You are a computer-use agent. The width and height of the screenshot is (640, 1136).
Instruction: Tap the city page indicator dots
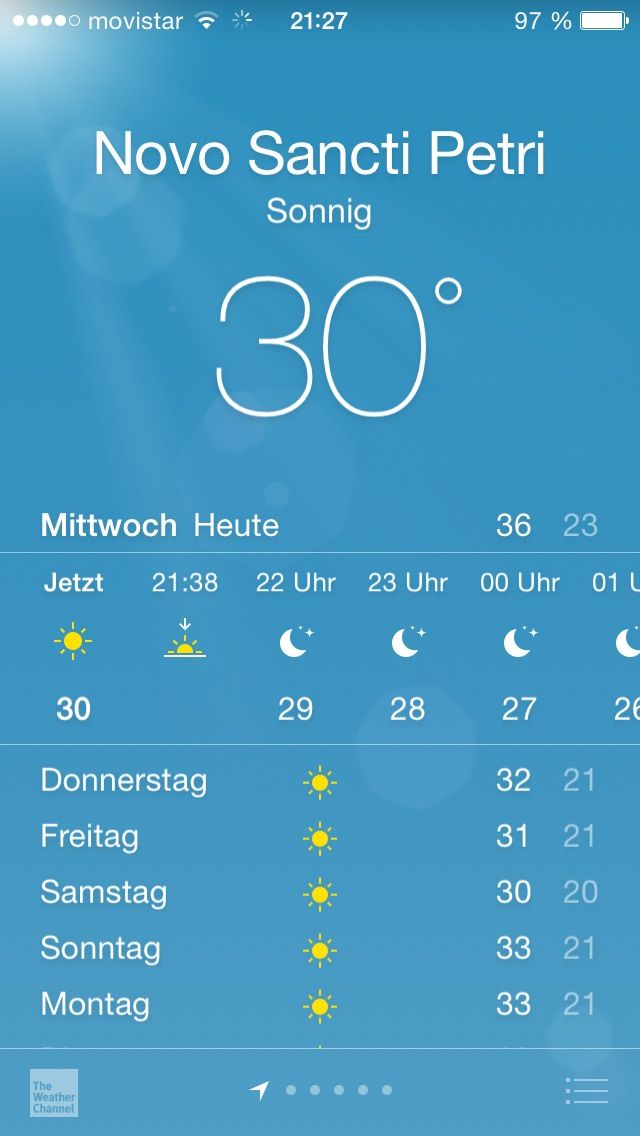tap(338, 1090)
